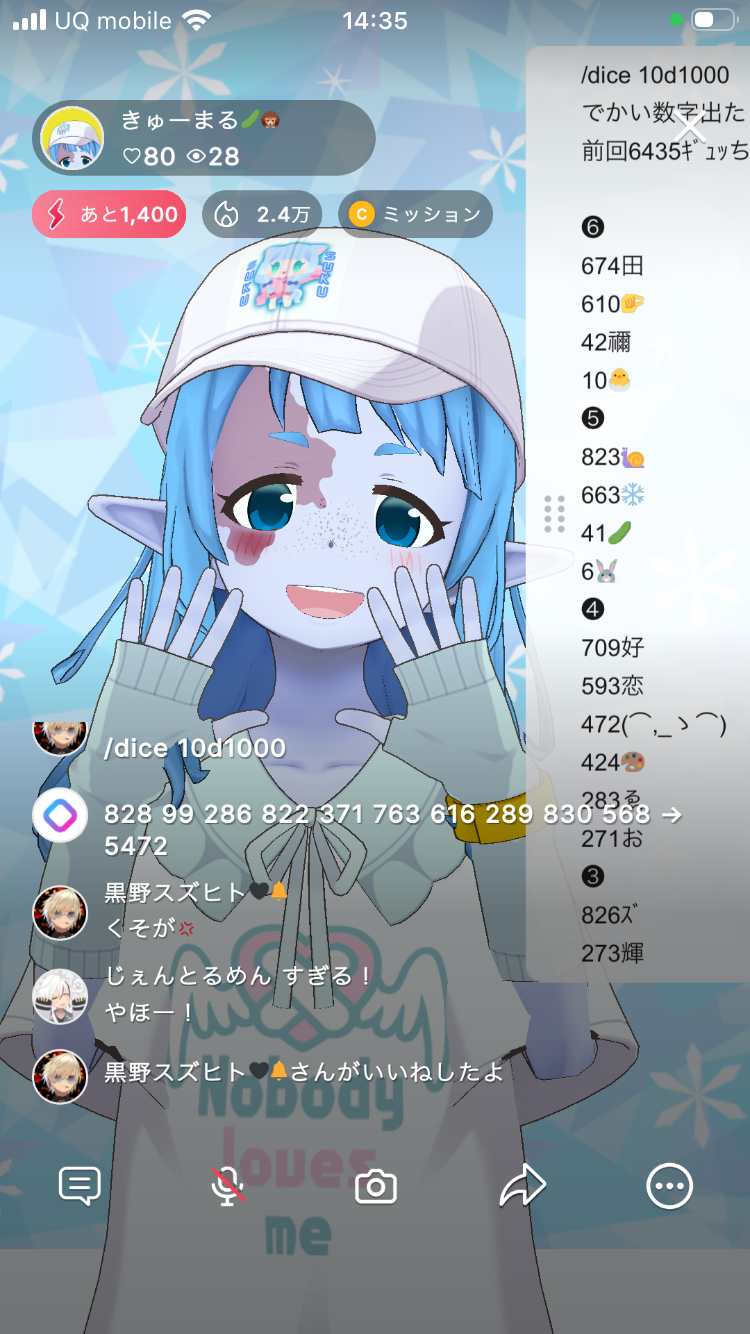Open the more options menu
750x1334 pixels.
669,1187
